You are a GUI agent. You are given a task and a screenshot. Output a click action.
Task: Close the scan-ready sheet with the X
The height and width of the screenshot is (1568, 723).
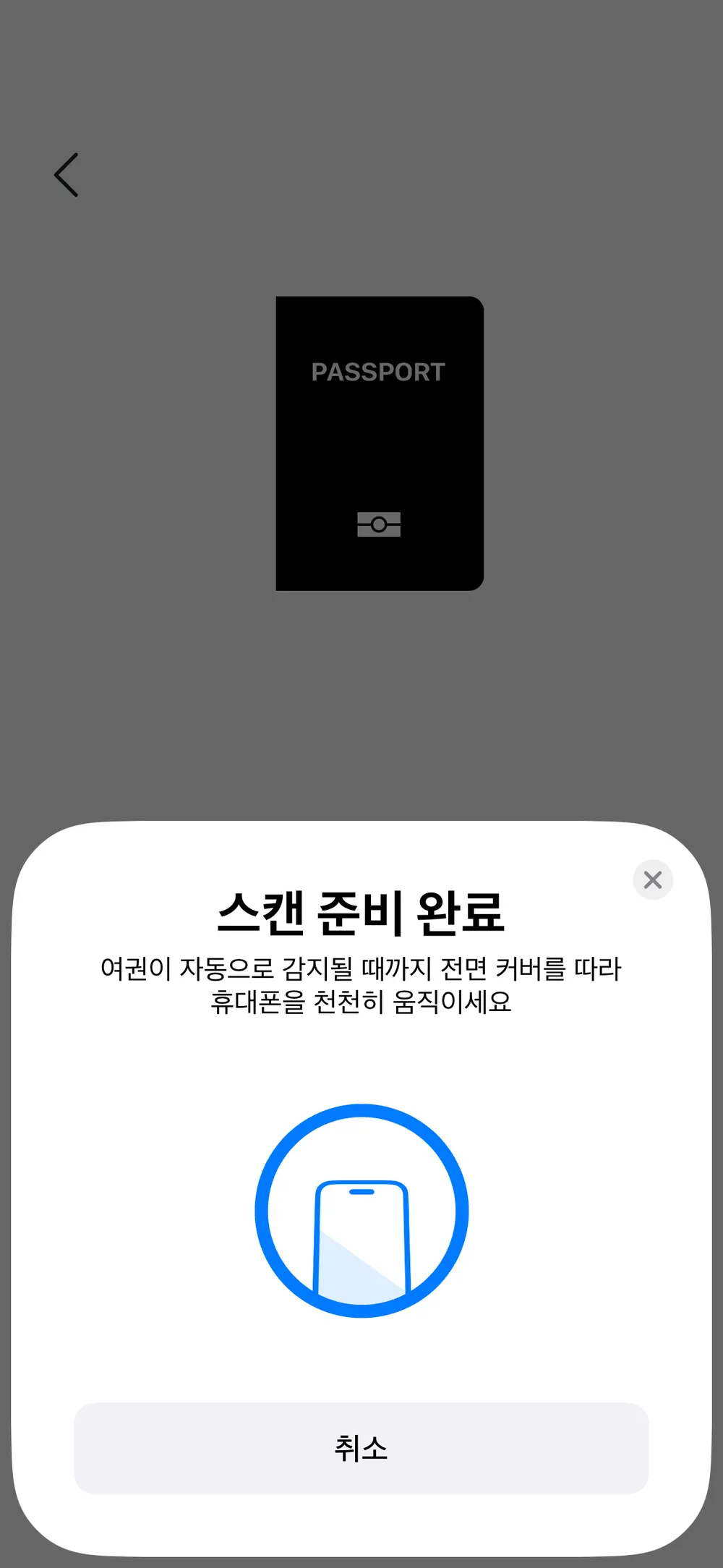coord(653,879)
